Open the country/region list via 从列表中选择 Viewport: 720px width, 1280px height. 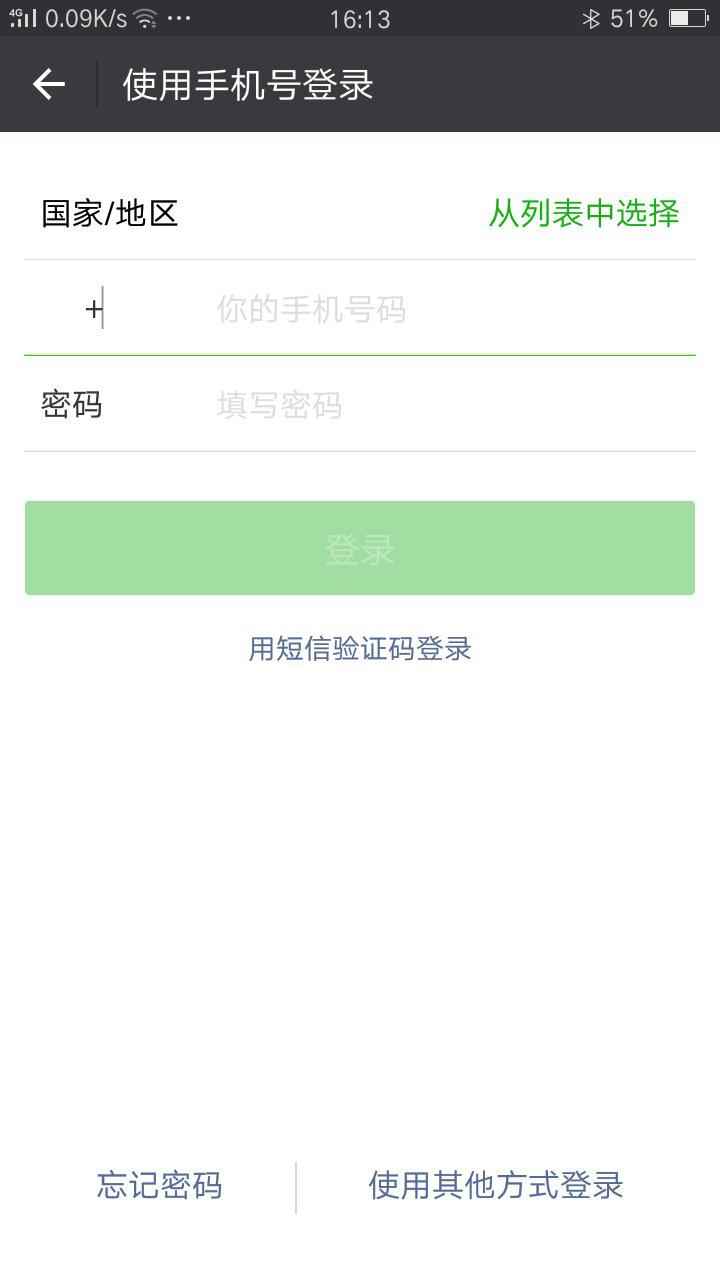coord(583,213)
